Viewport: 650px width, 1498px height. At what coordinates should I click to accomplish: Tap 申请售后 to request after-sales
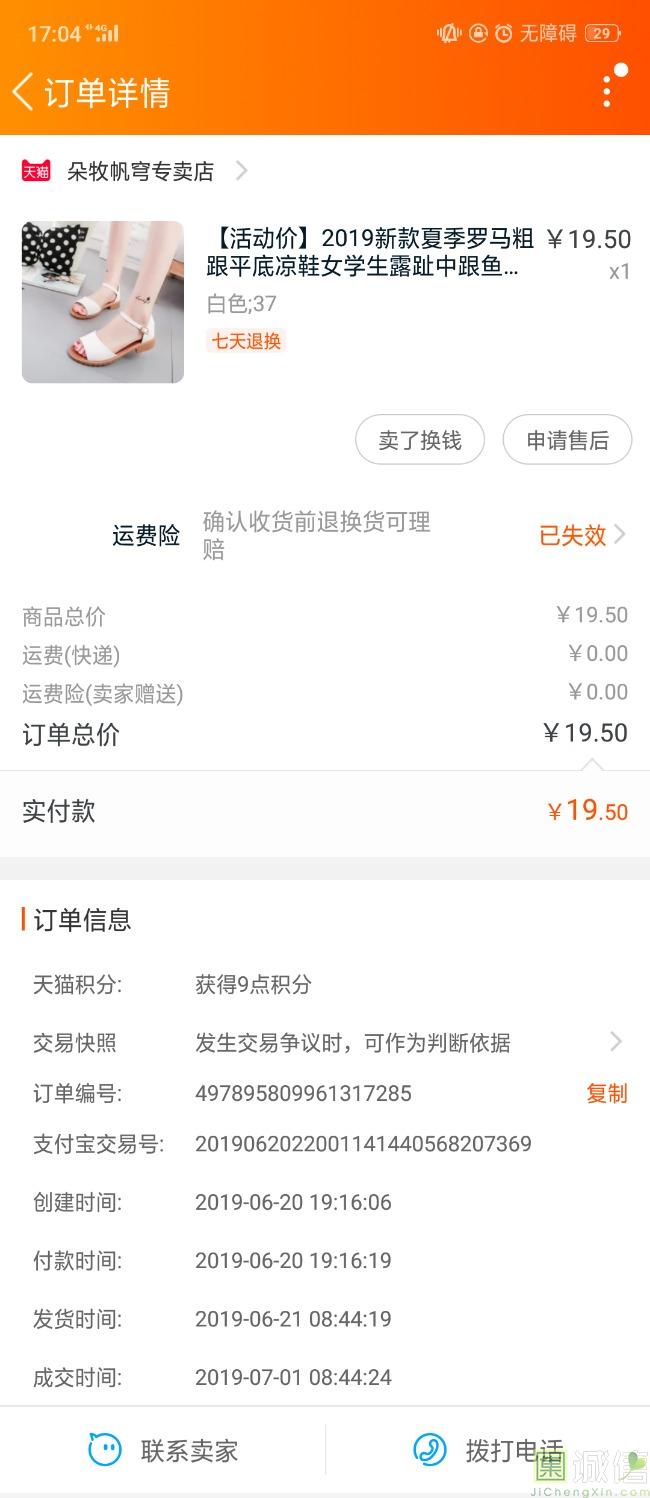pos(567,440)
